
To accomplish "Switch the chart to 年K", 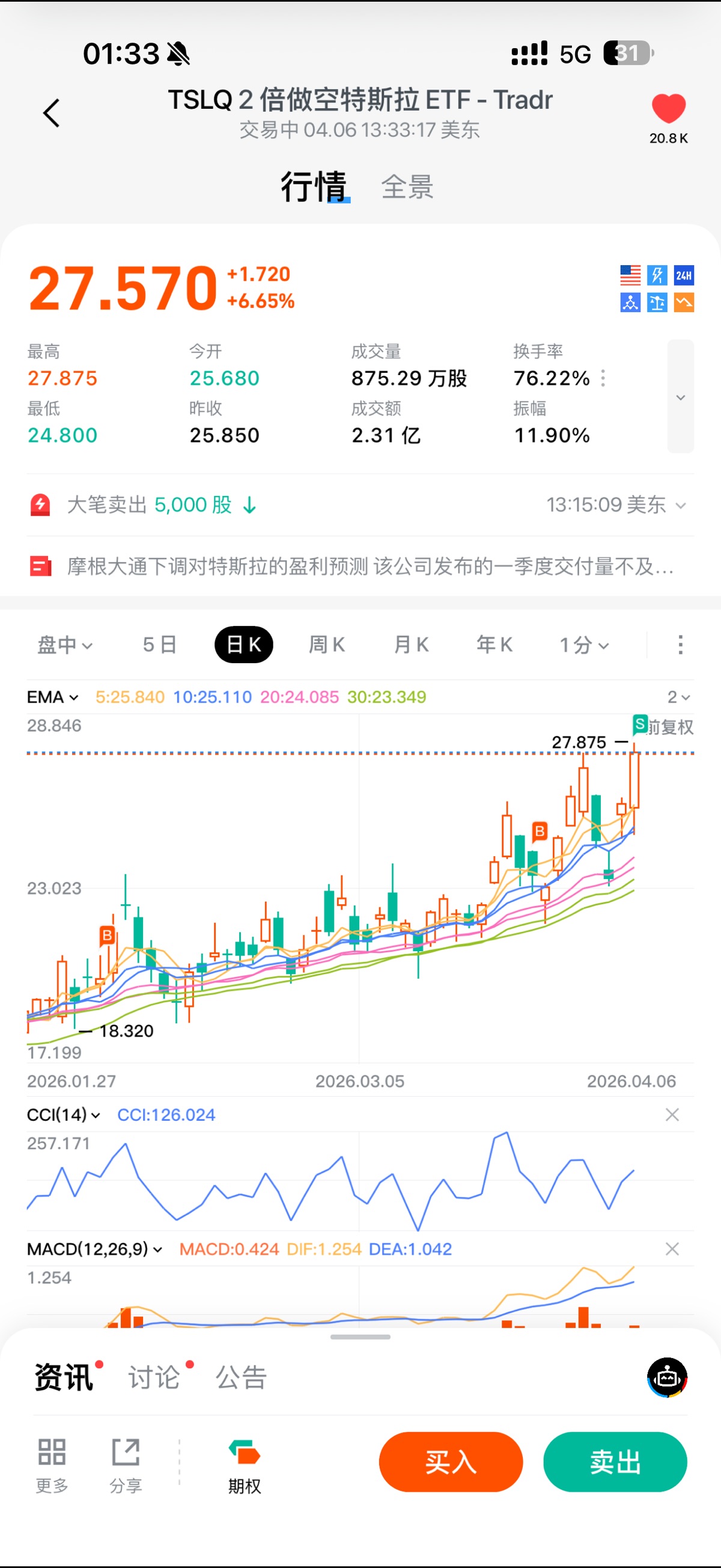I will tap(494, 645).
